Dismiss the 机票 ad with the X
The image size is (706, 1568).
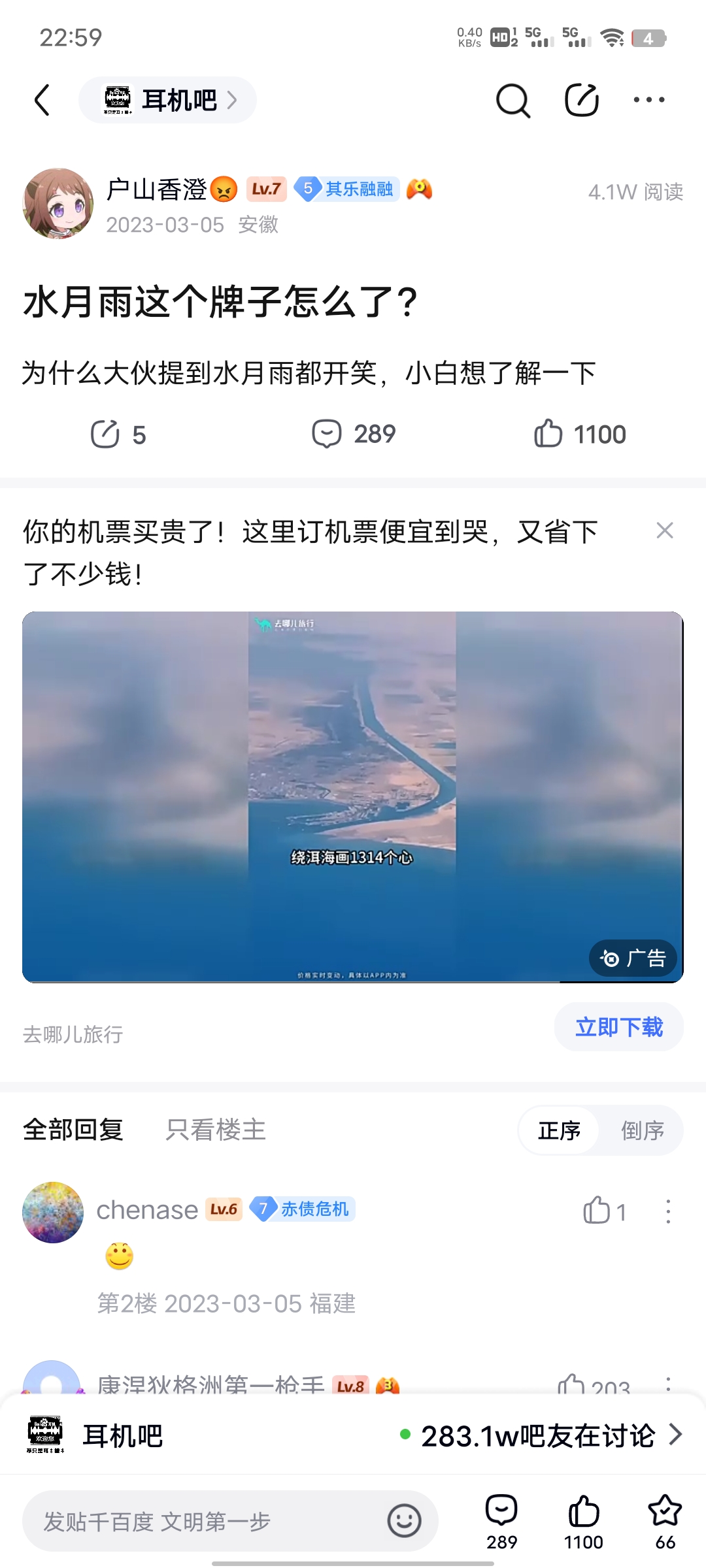(x=664, y=531)
